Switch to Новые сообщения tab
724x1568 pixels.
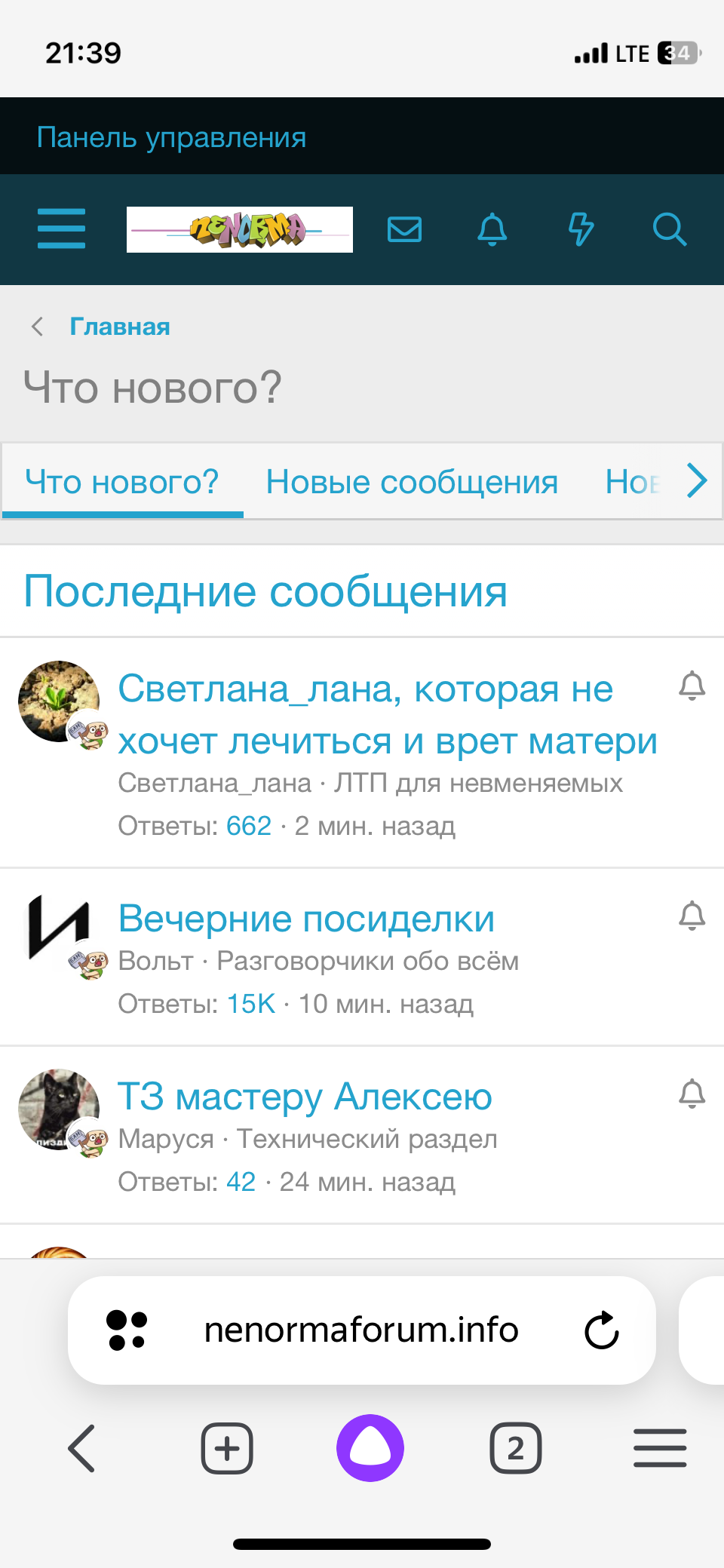tap(412, 482)
